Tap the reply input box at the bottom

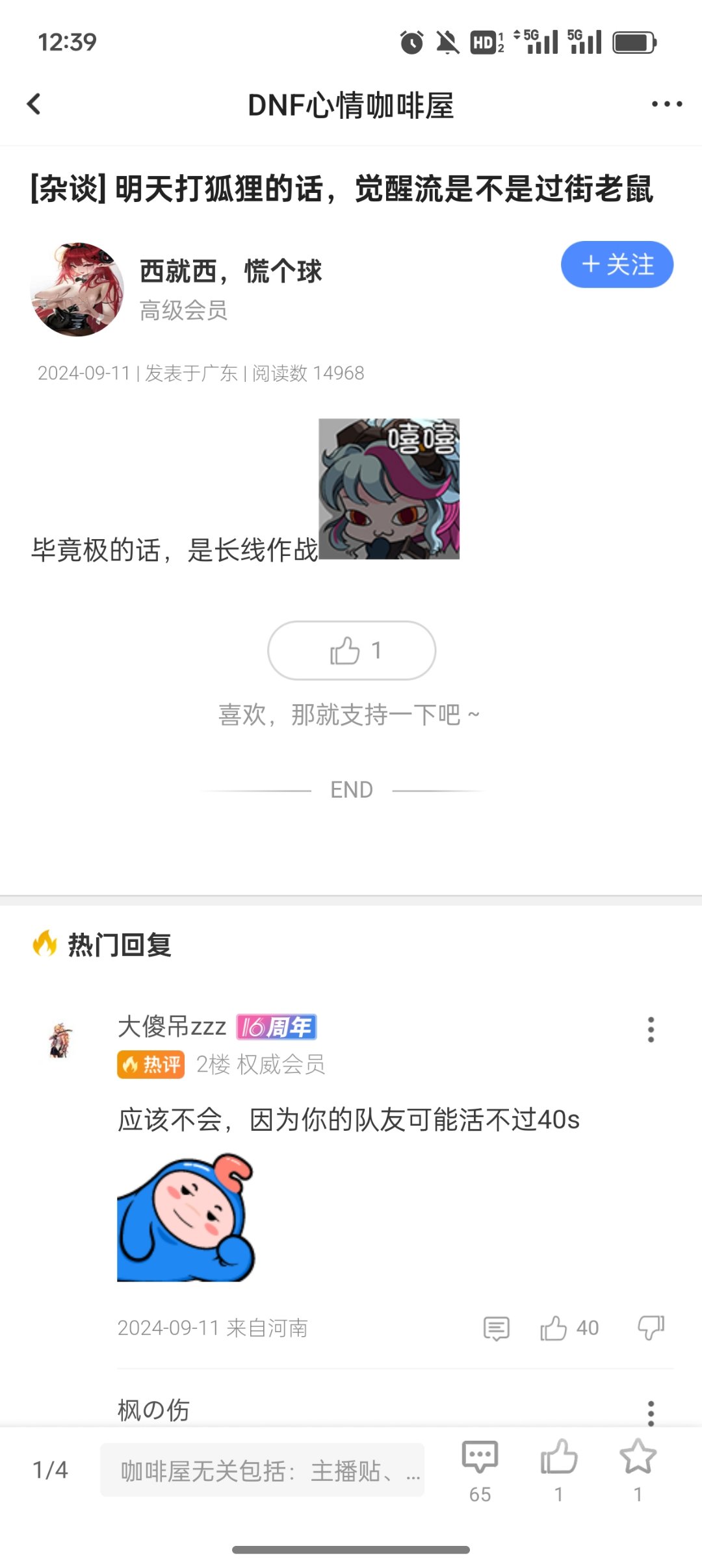[263, 1470]
